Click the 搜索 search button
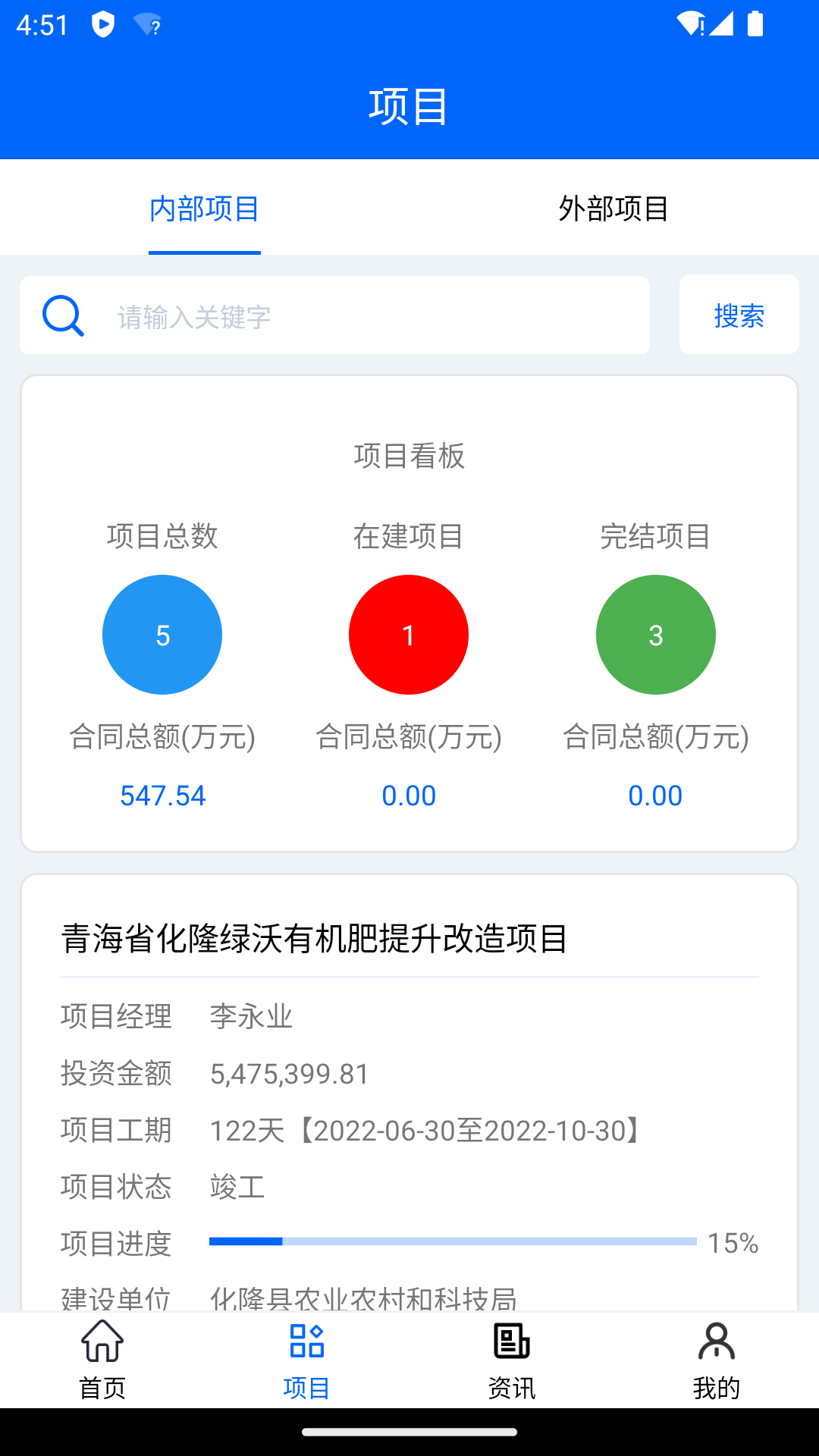The height and width of the screenshot is (1456, 819). click(x=739, y=314)
